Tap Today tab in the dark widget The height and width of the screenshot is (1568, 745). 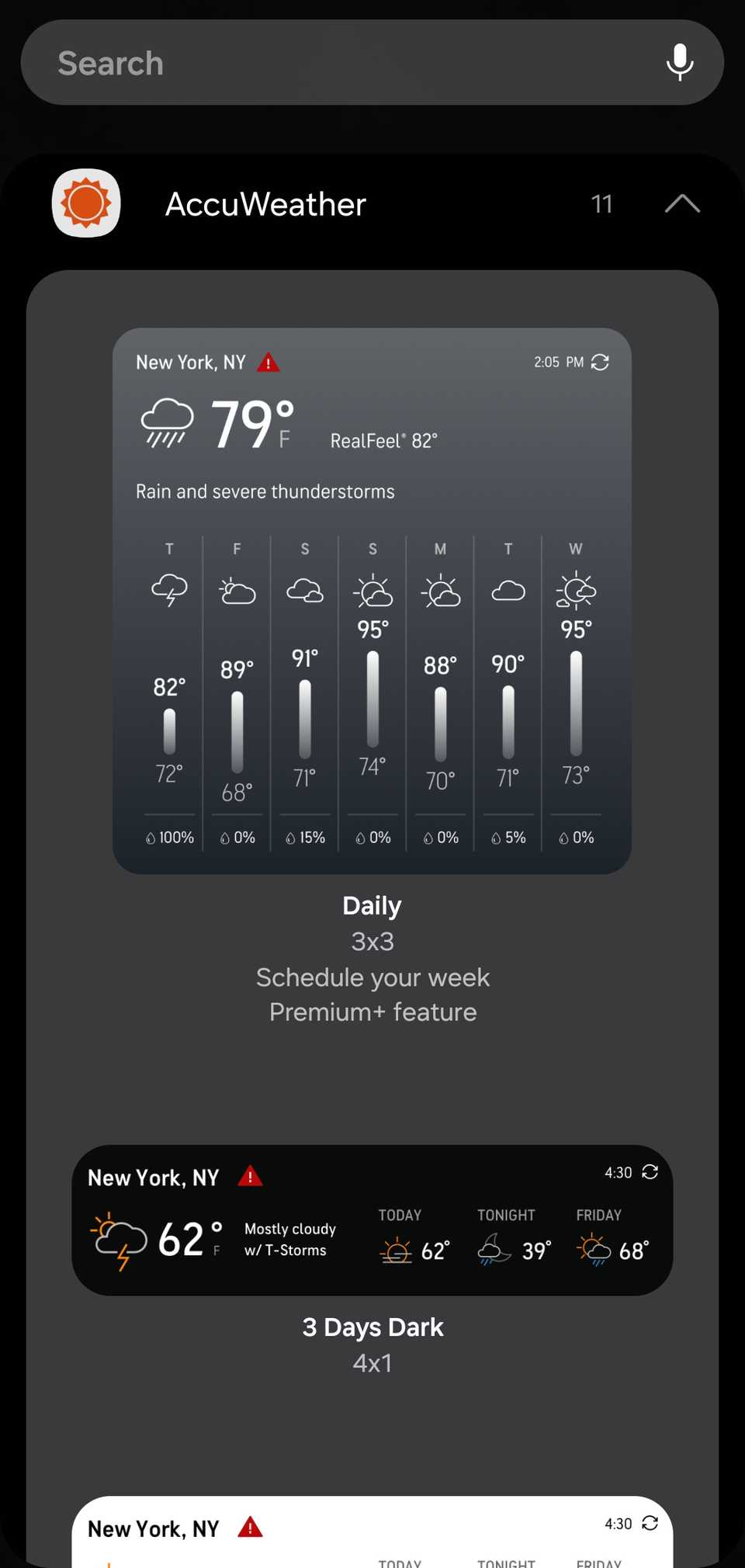pyautogui.click(x=400, y=1215)
